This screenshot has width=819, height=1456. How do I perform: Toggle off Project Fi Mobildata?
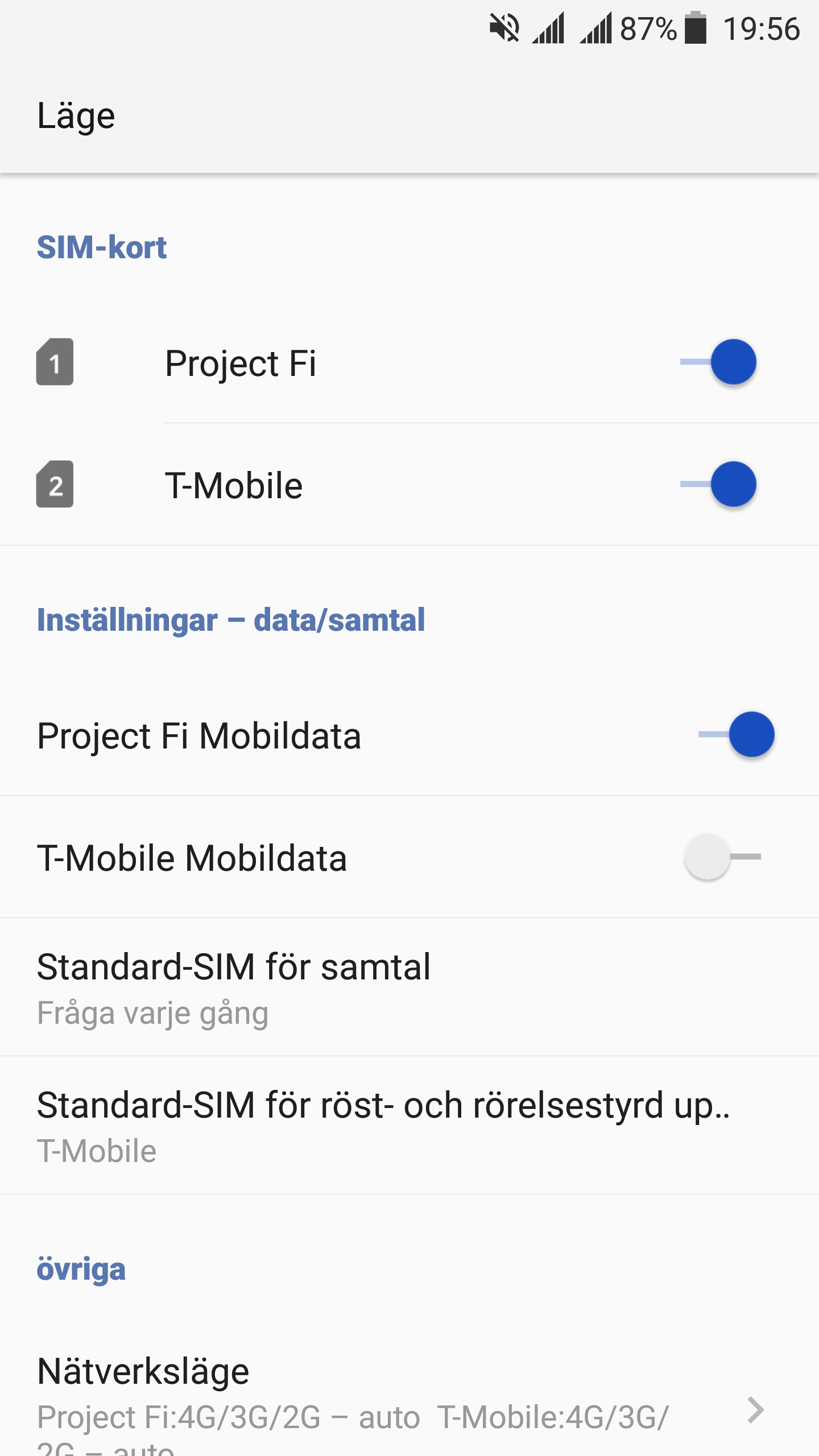pyautogui.click(x=737, y=734)
